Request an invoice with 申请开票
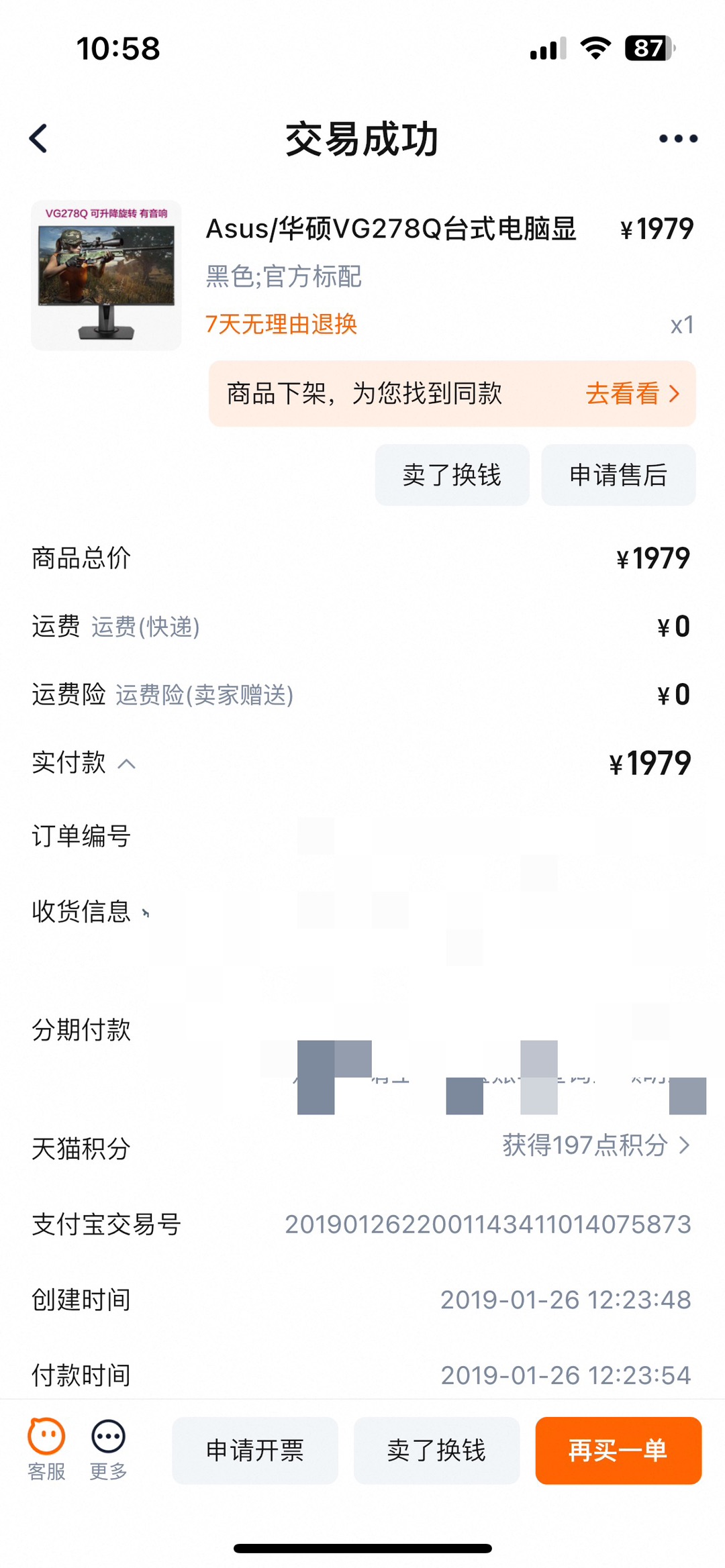The height and width of the screenshot is (1568, 725). click(x=255, y=1451)
